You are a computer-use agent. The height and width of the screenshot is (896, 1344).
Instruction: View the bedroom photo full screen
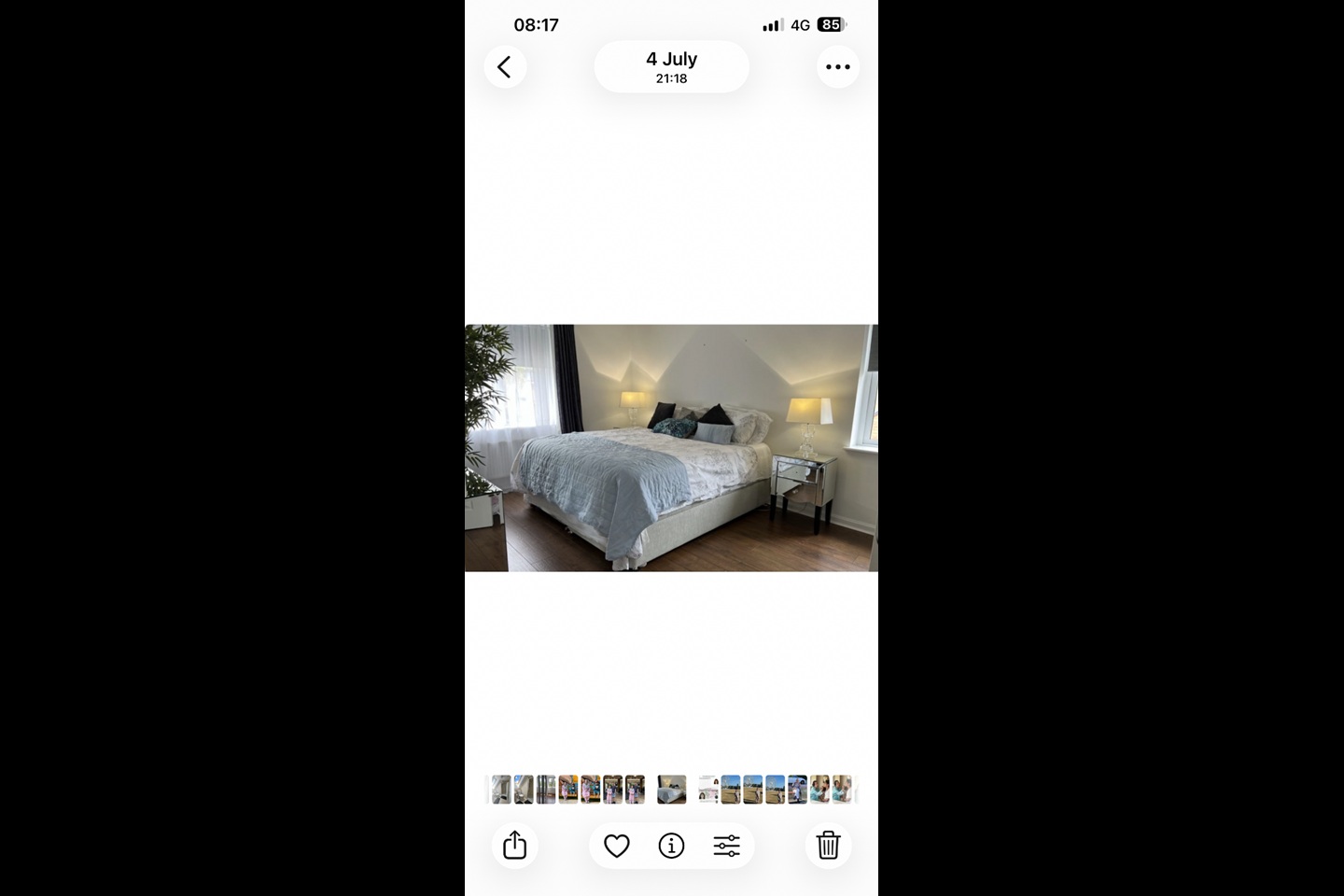pyautogui.click(x=671, y=448)
